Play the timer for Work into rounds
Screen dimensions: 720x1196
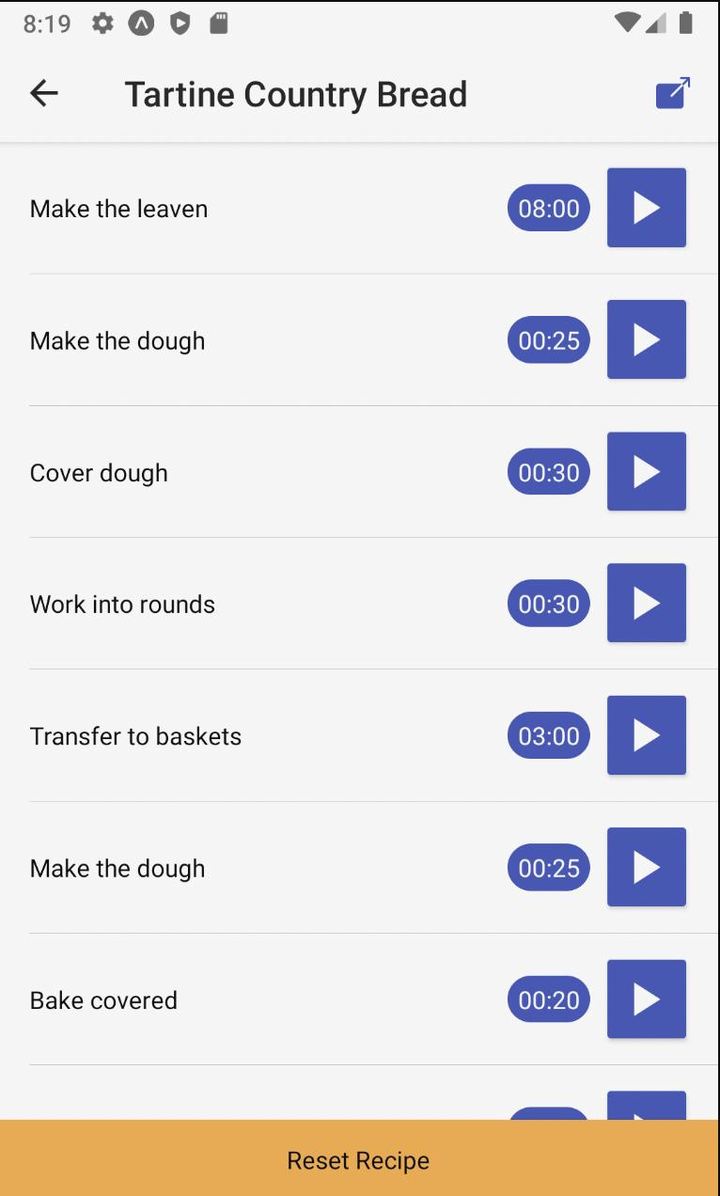tap(646, 603)
